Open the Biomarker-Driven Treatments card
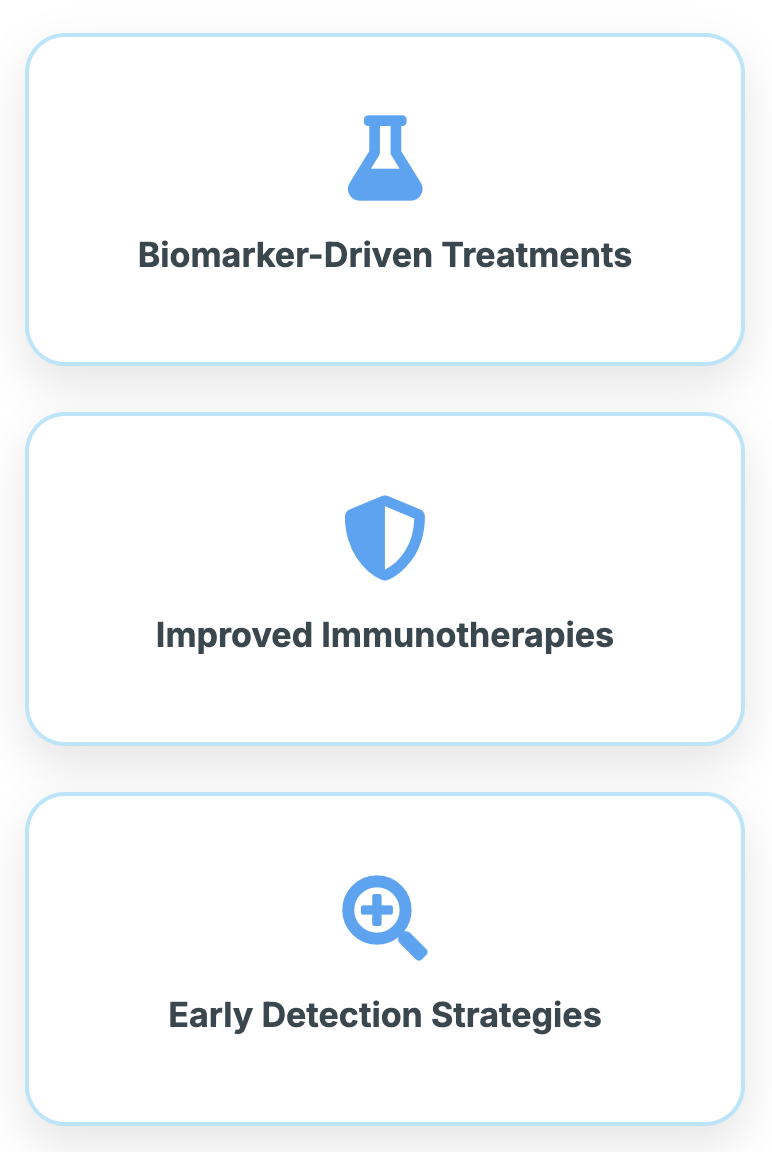Viewport: 772px width, 1152px height. tap(385, 200)
